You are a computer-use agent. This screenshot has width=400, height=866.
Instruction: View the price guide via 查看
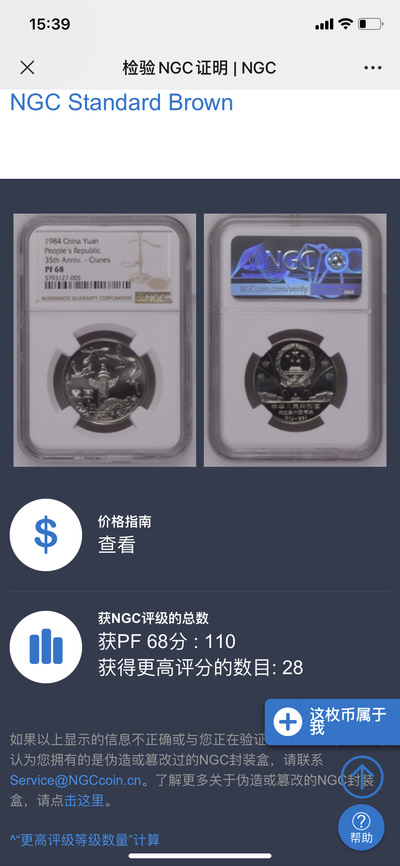coord(117,545)
